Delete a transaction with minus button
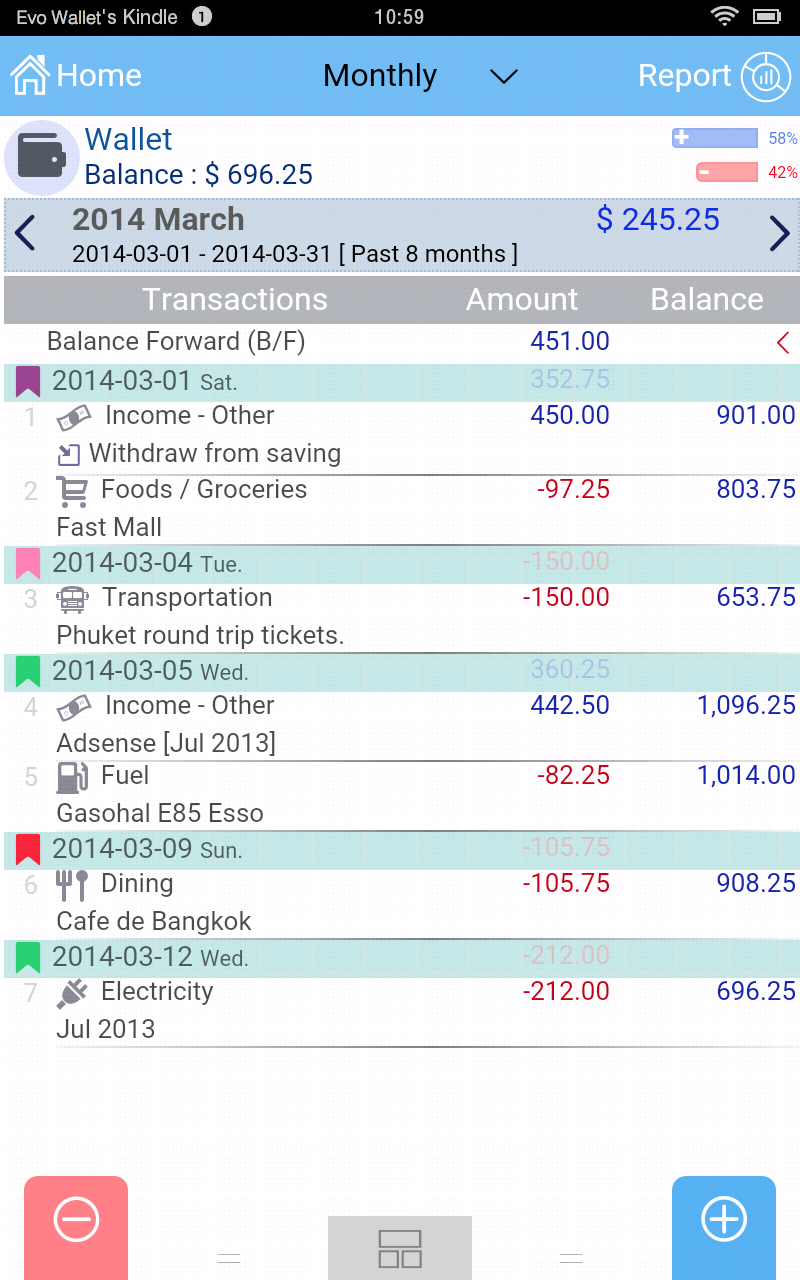This screenshot has width=800, height=1280. tap(75, 1218)
